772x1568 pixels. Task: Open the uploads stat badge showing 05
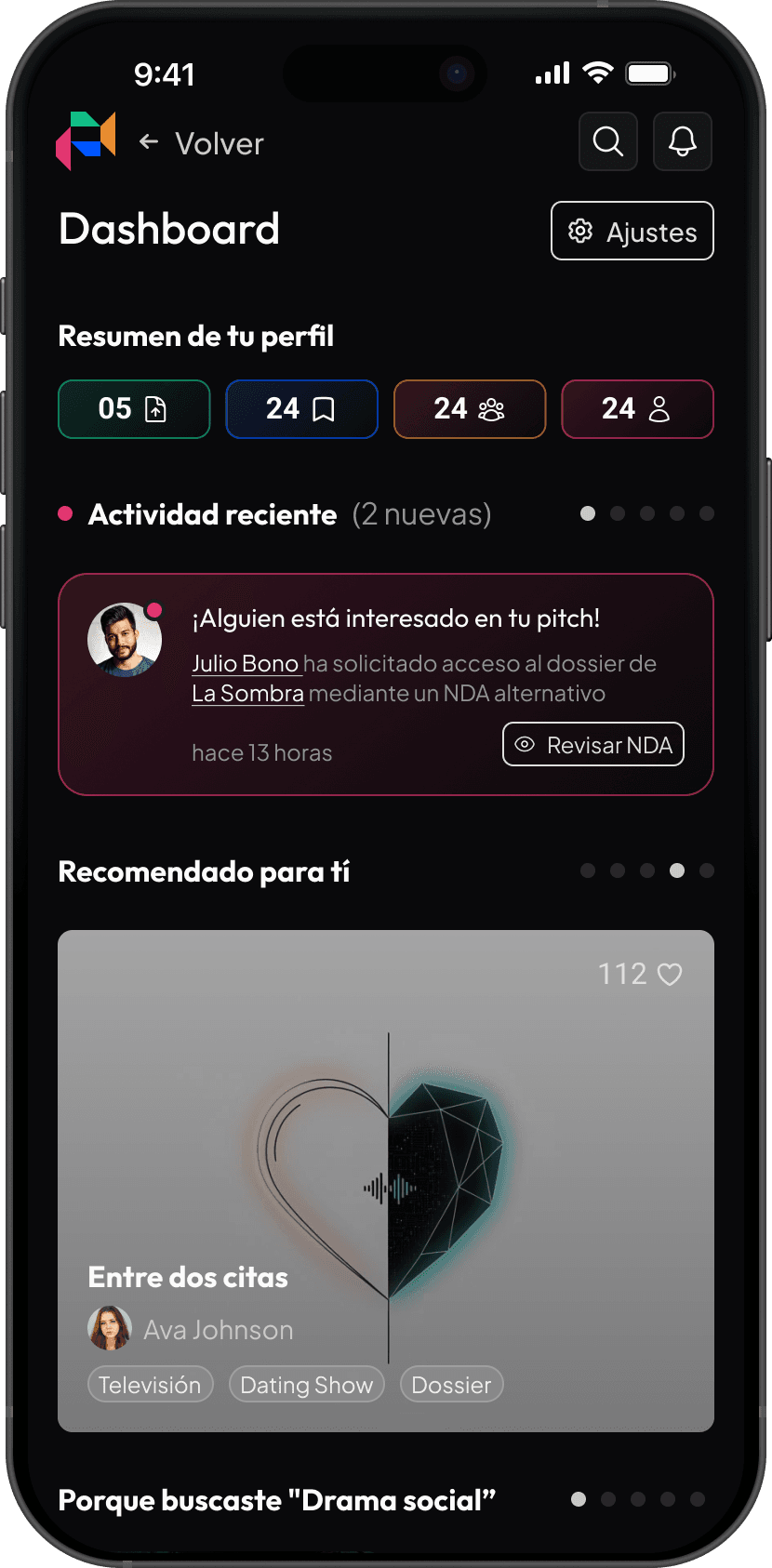tap(133, 409)
